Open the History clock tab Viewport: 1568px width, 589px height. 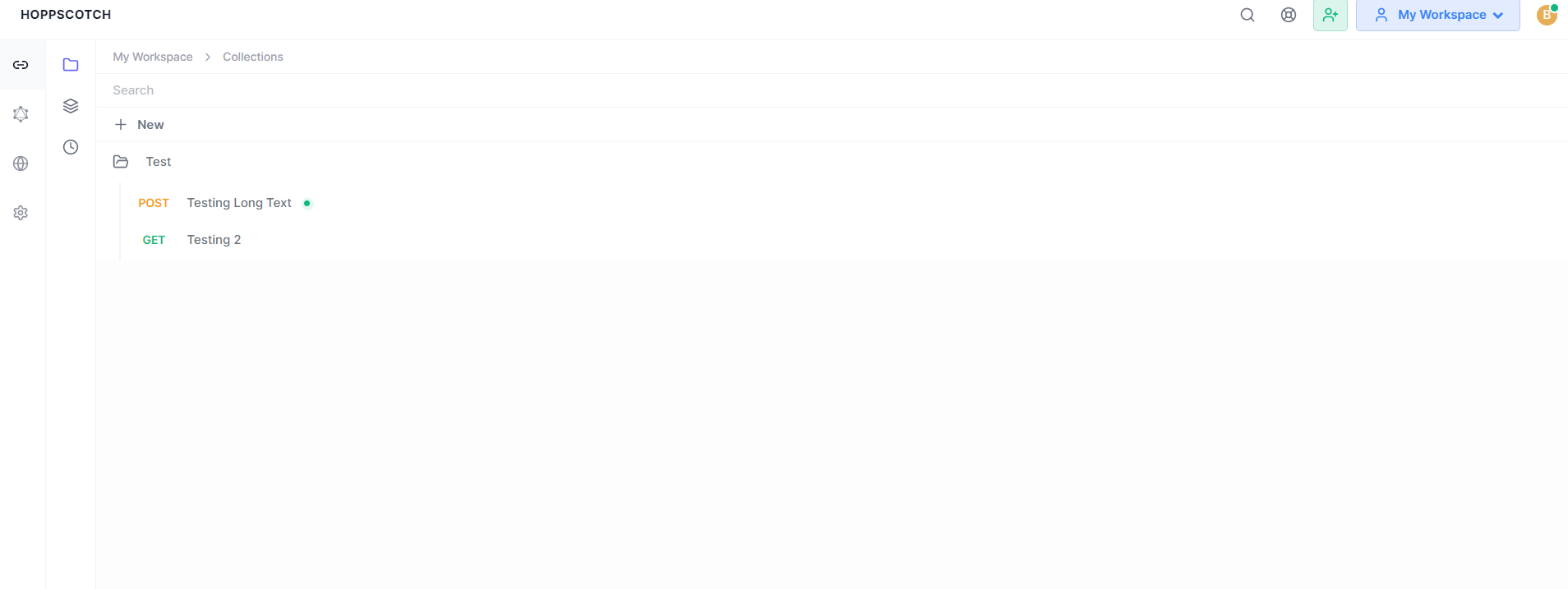tap(71, 147)
